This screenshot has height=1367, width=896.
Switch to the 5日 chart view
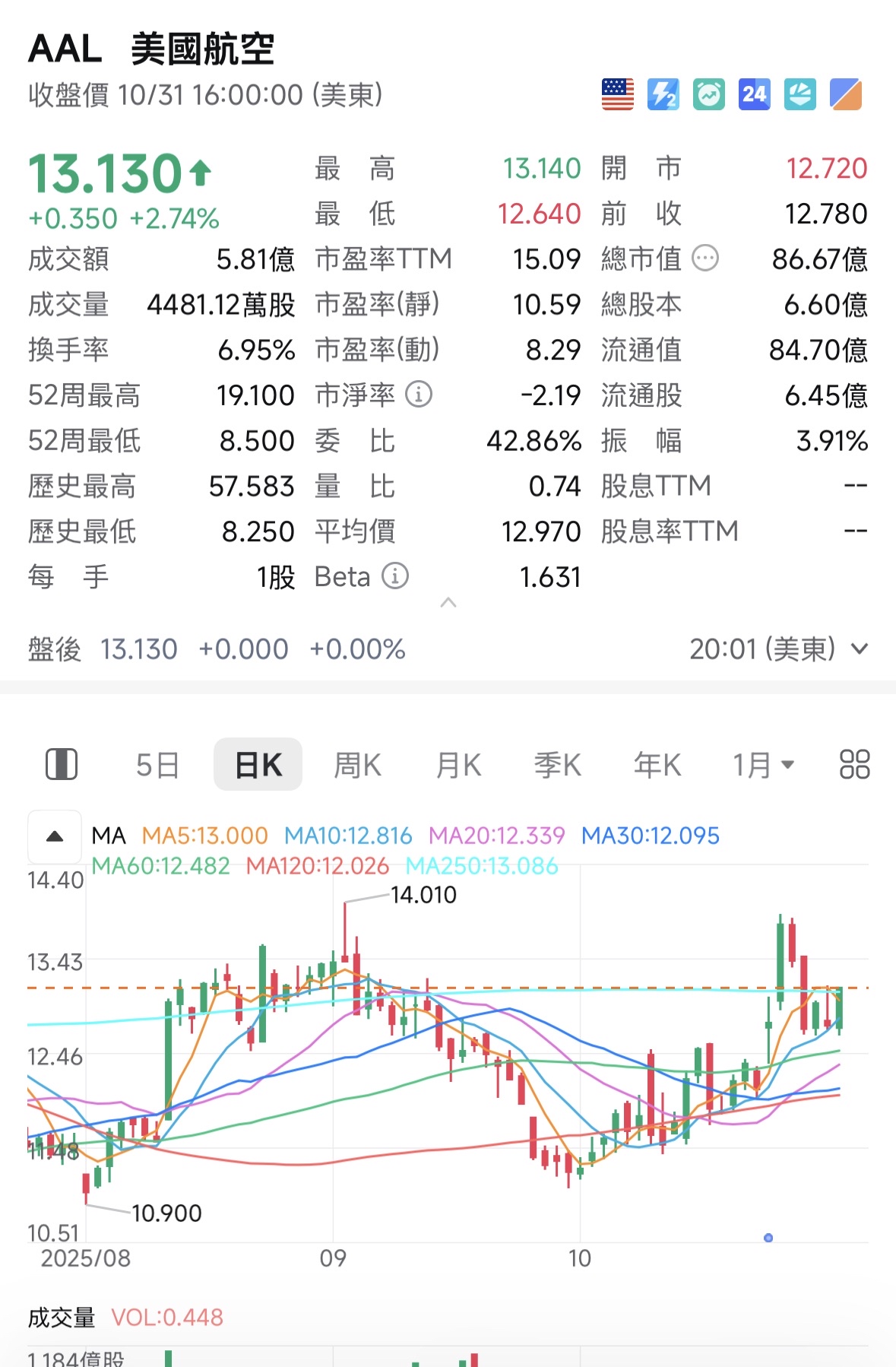click(x=157, y=765)
